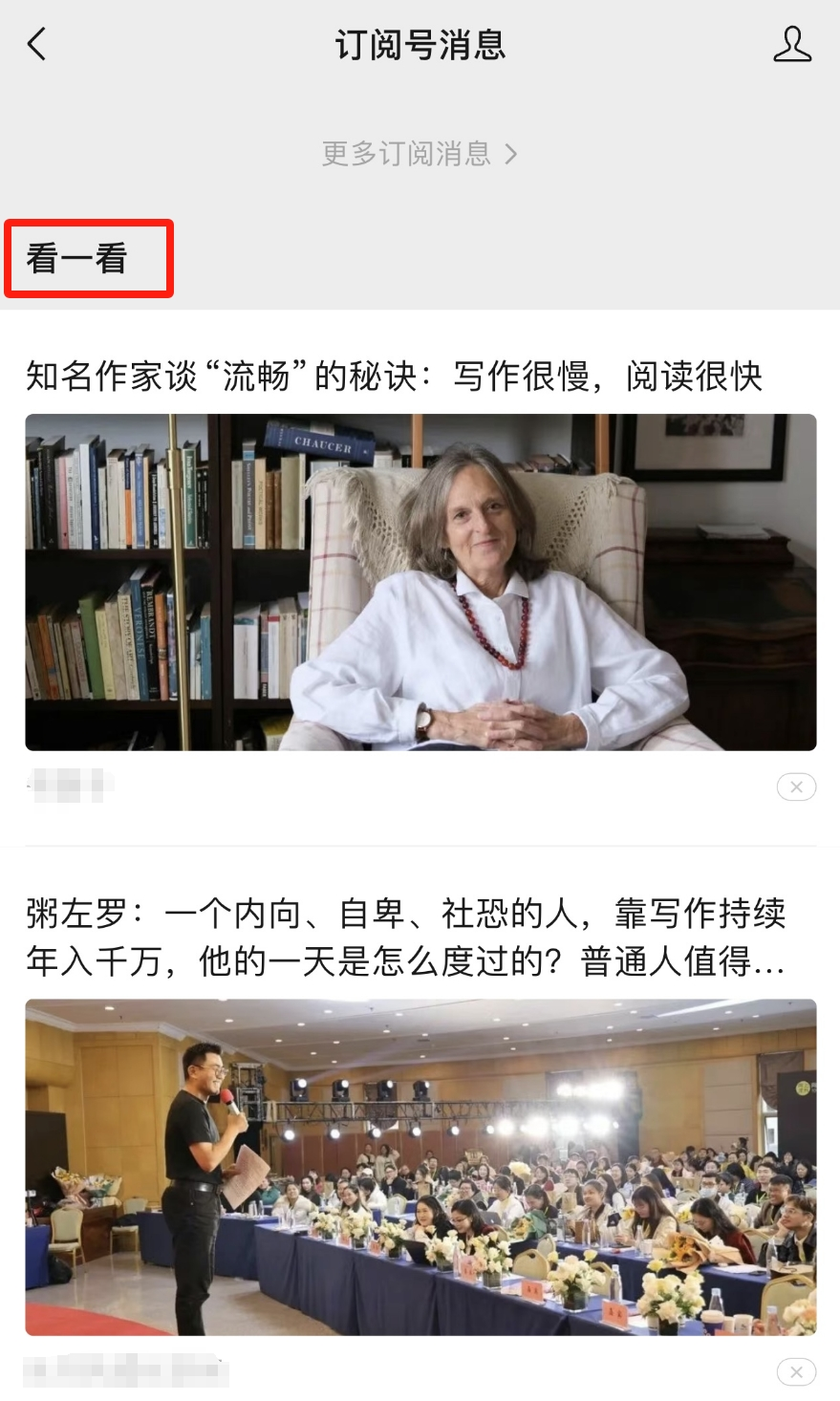Tap the back arrow to exit subscriptions
The width and height of the screenshot is (840, 1401).
click(x=36, y=44)
